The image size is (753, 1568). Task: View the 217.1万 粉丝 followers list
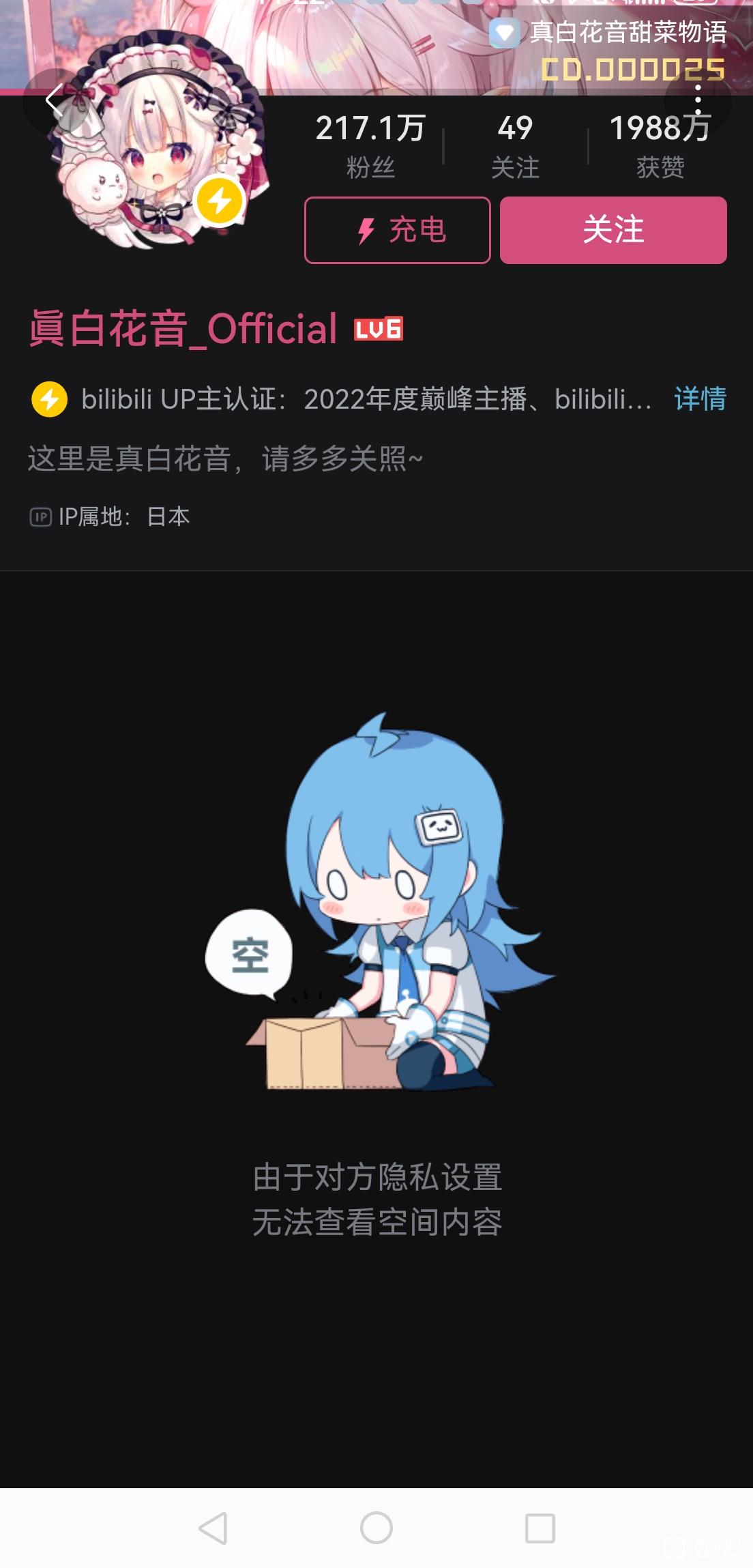pyautogui.click(x=370, y=146)
